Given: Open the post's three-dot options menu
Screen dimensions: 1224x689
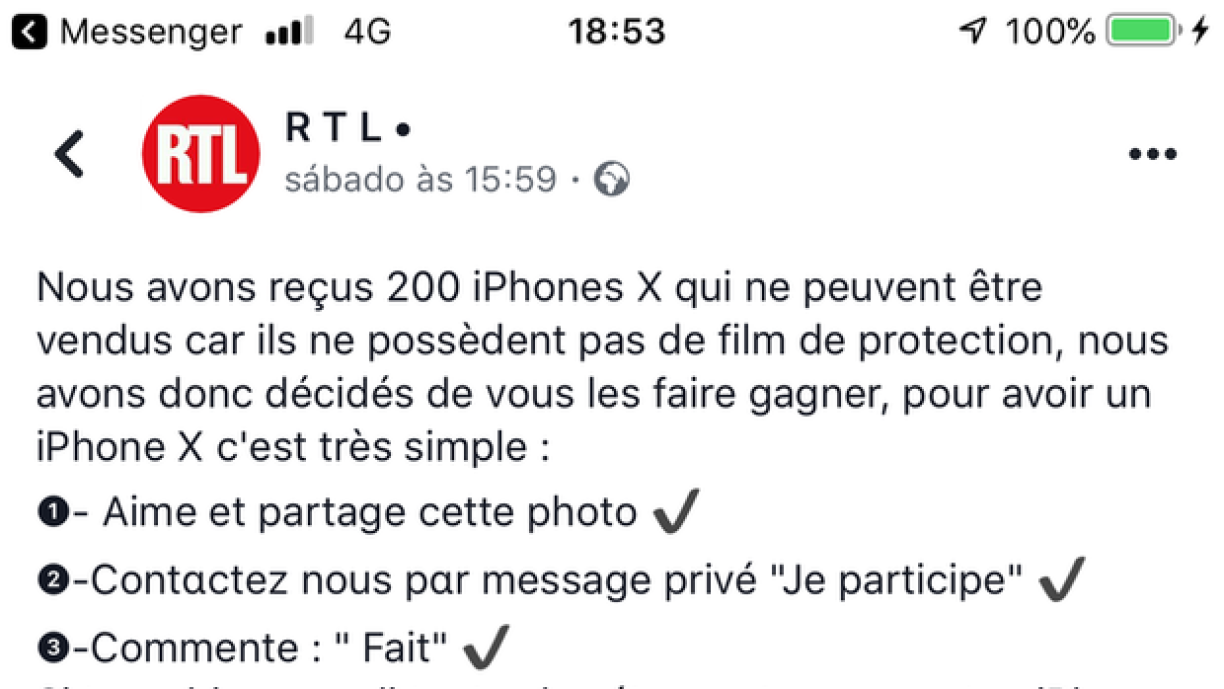Looking at the screenshot, I should pyautogui.click(x=1152, y=155).
